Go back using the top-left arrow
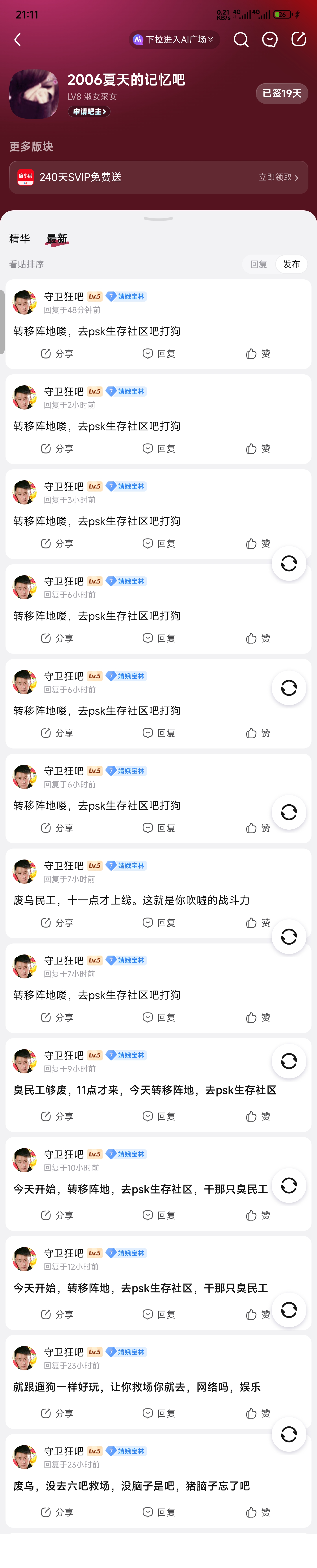Screen dimensions: 317x1568 [18, 40]
